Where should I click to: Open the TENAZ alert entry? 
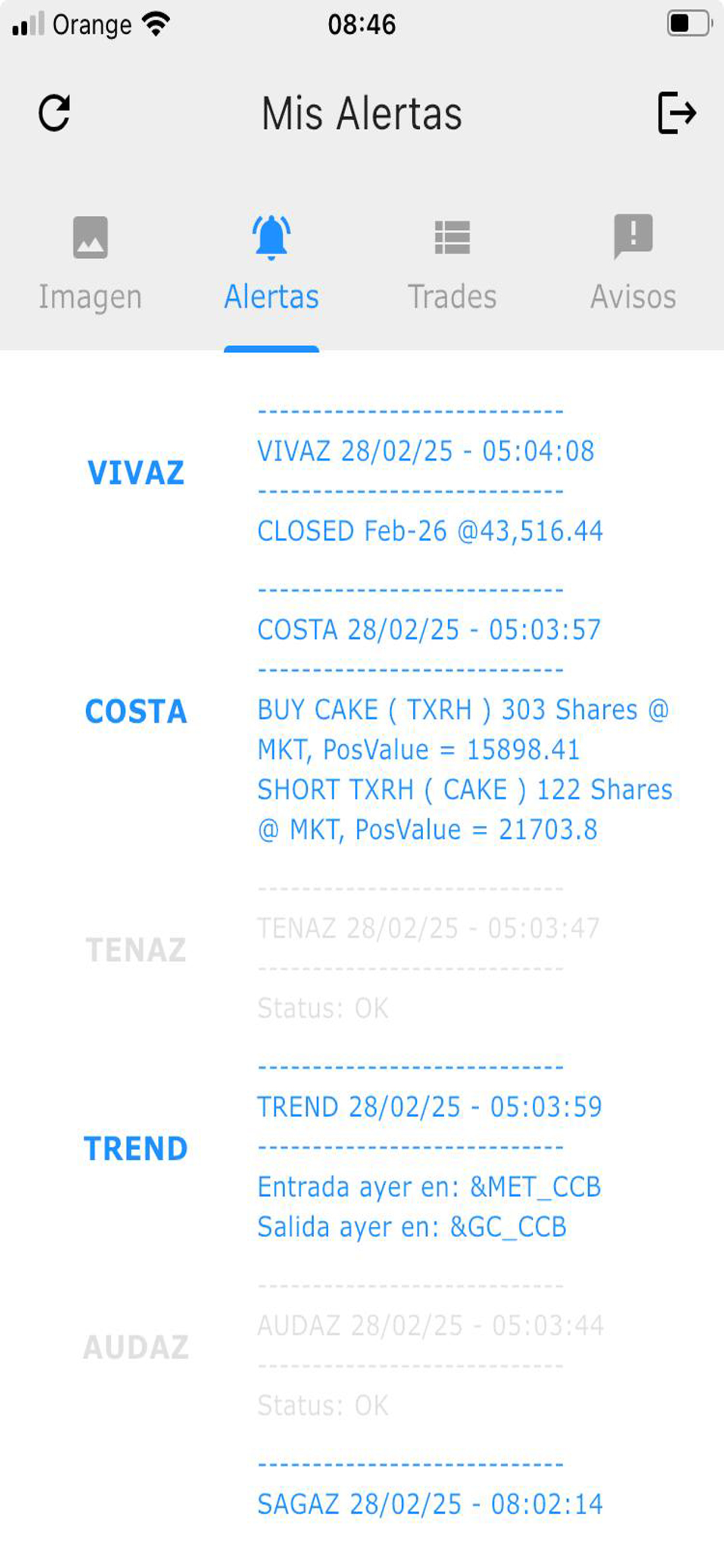pyautogui.click(x=362, y=950)
